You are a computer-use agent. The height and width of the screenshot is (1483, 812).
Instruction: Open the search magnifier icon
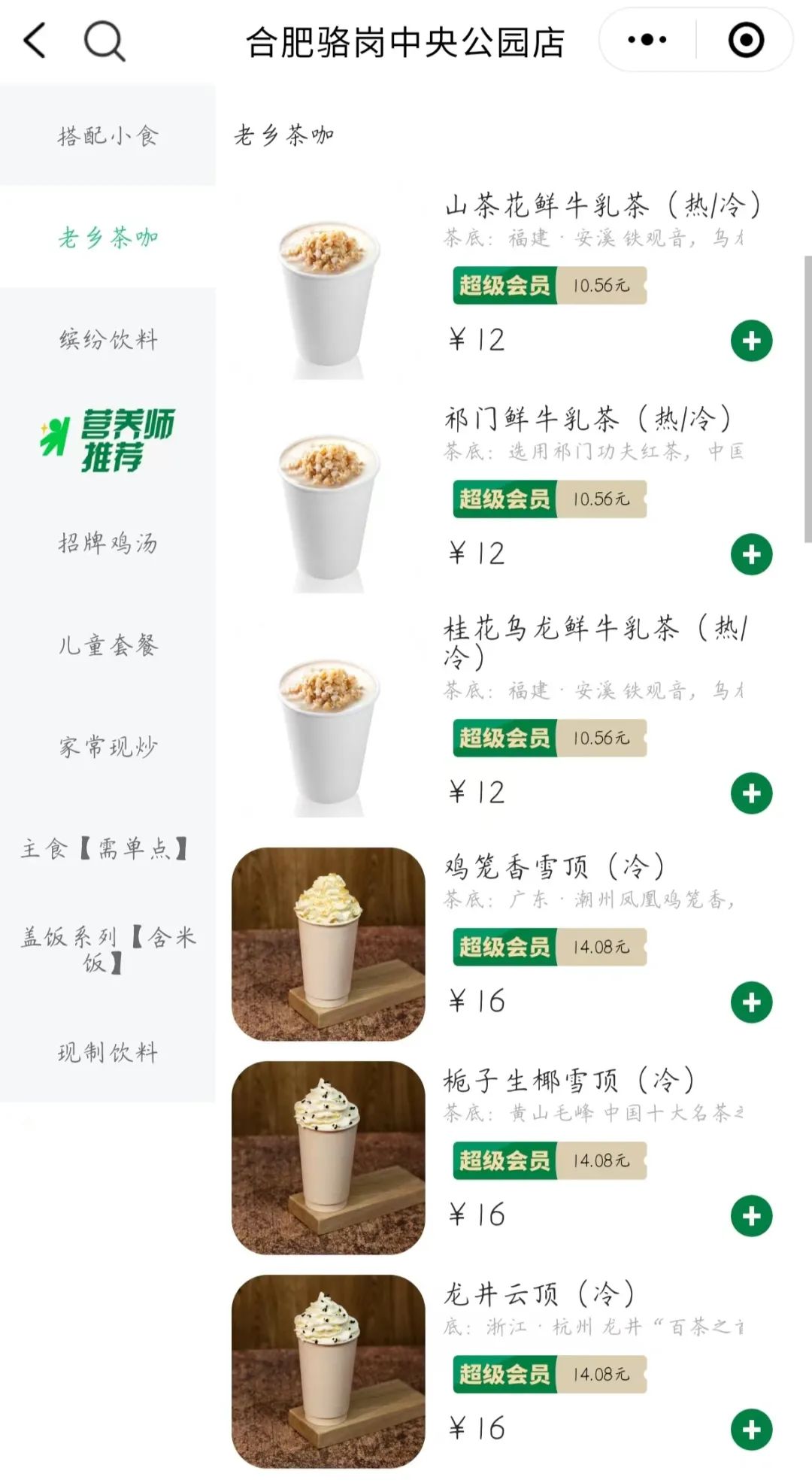point(105,41)
